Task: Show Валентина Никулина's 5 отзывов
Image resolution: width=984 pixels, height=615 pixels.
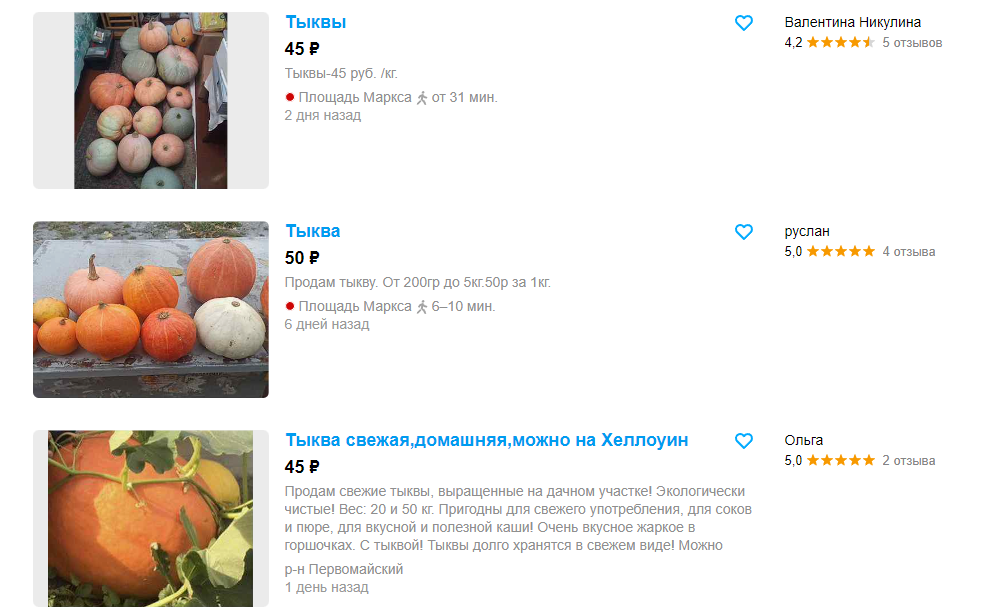Action: 912,43
